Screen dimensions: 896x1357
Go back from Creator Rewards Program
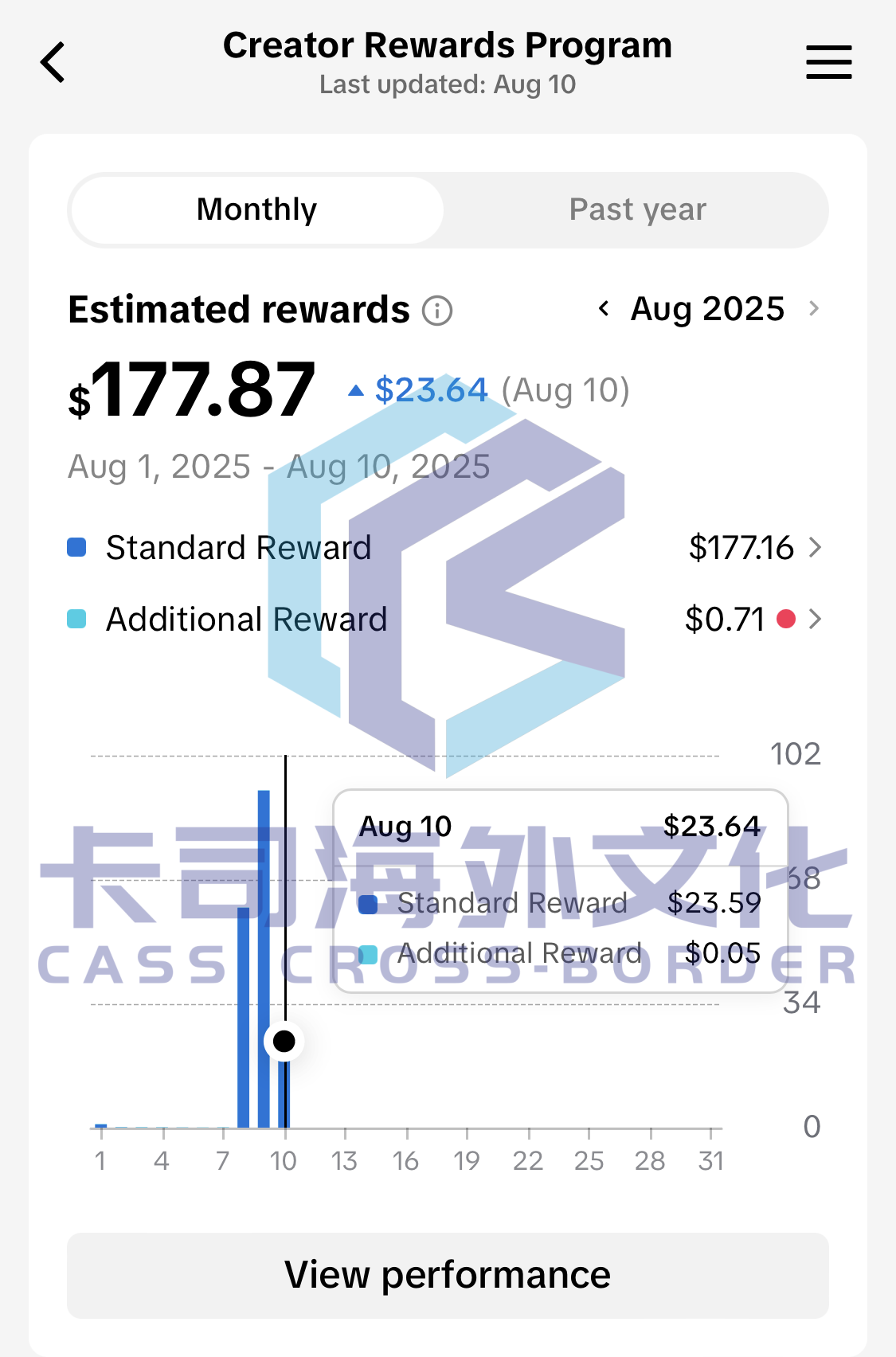pos(53,62)
